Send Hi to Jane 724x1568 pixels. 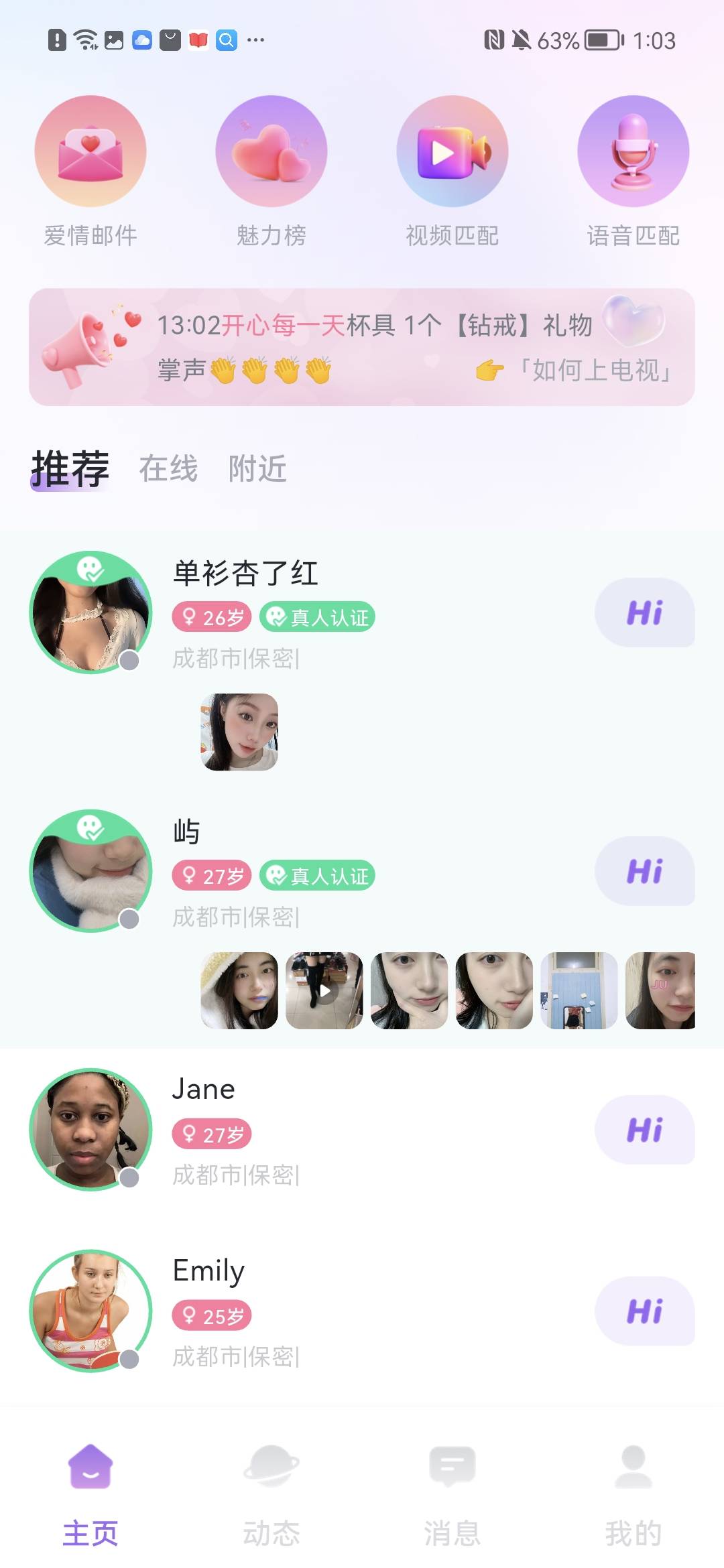[644, 1130]
